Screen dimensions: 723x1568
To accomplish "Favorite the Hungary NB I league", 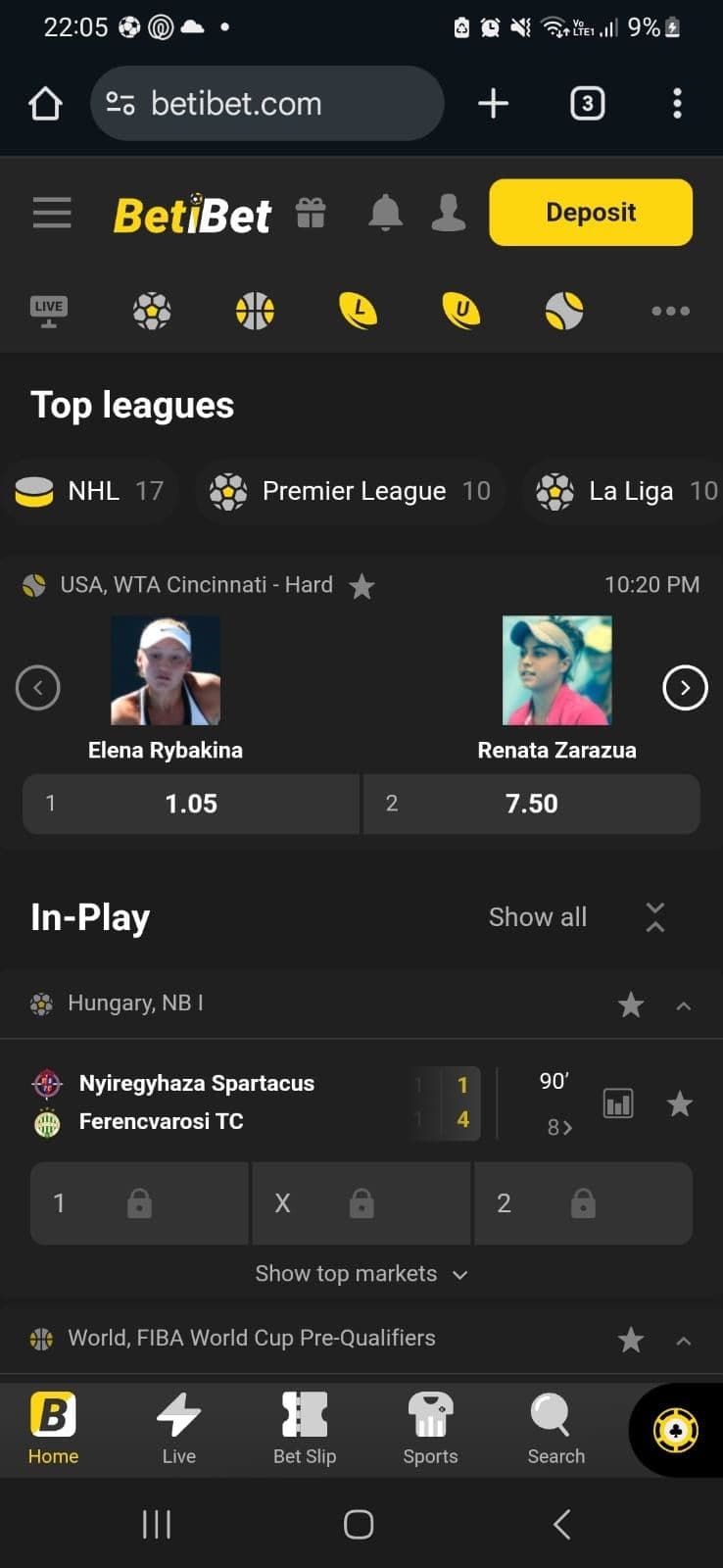I will tap(631, 1004).
